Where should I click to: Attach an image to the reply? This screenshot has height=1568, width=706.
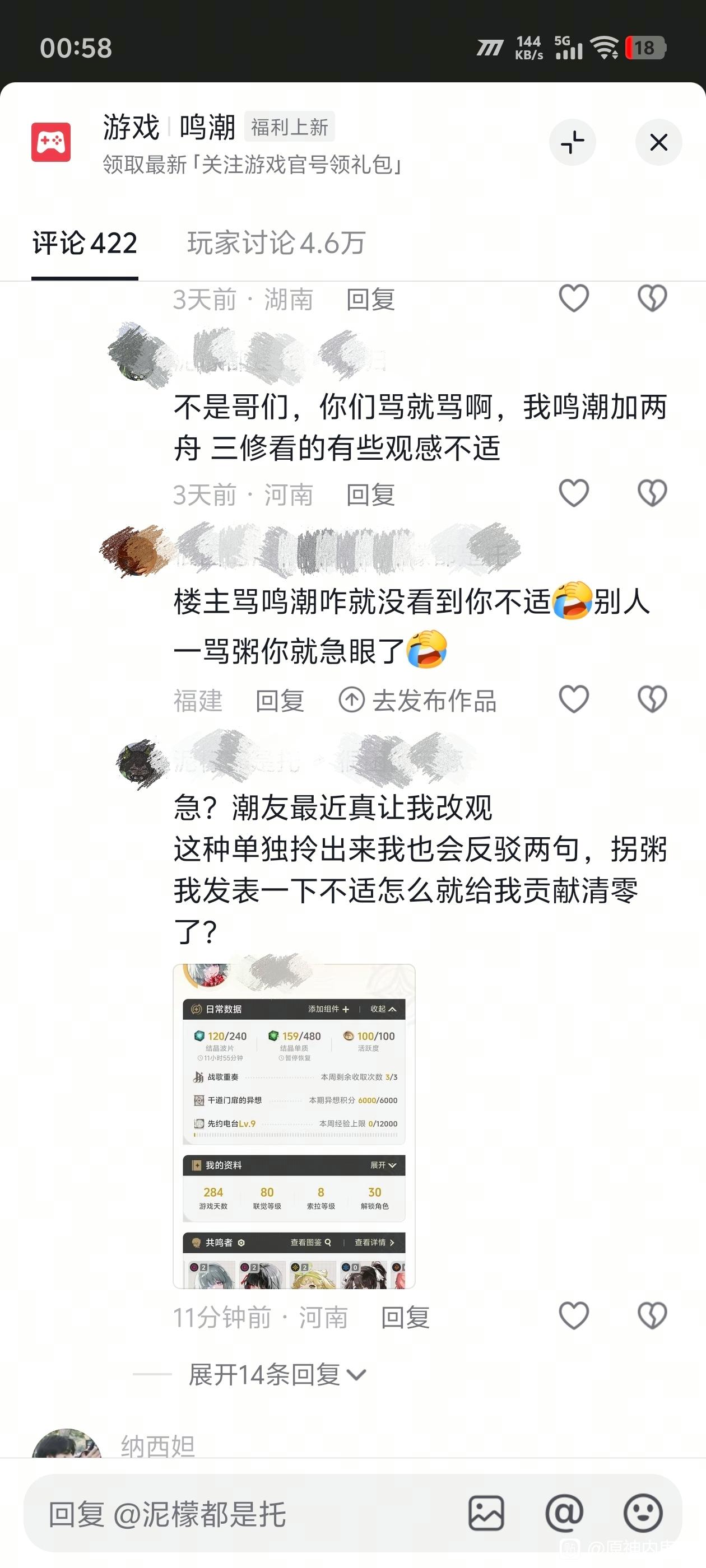click(485, 1513)
